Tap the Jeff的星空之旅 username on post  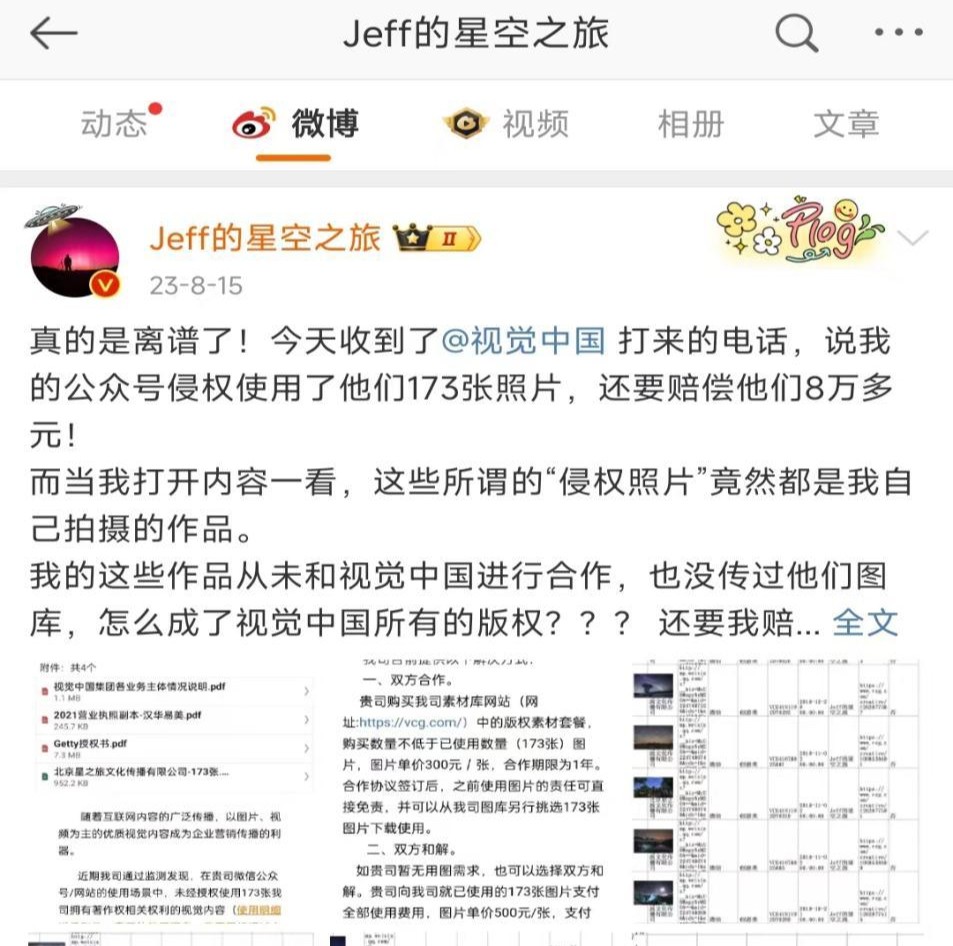pyautogui.click(x=265, y=238)
